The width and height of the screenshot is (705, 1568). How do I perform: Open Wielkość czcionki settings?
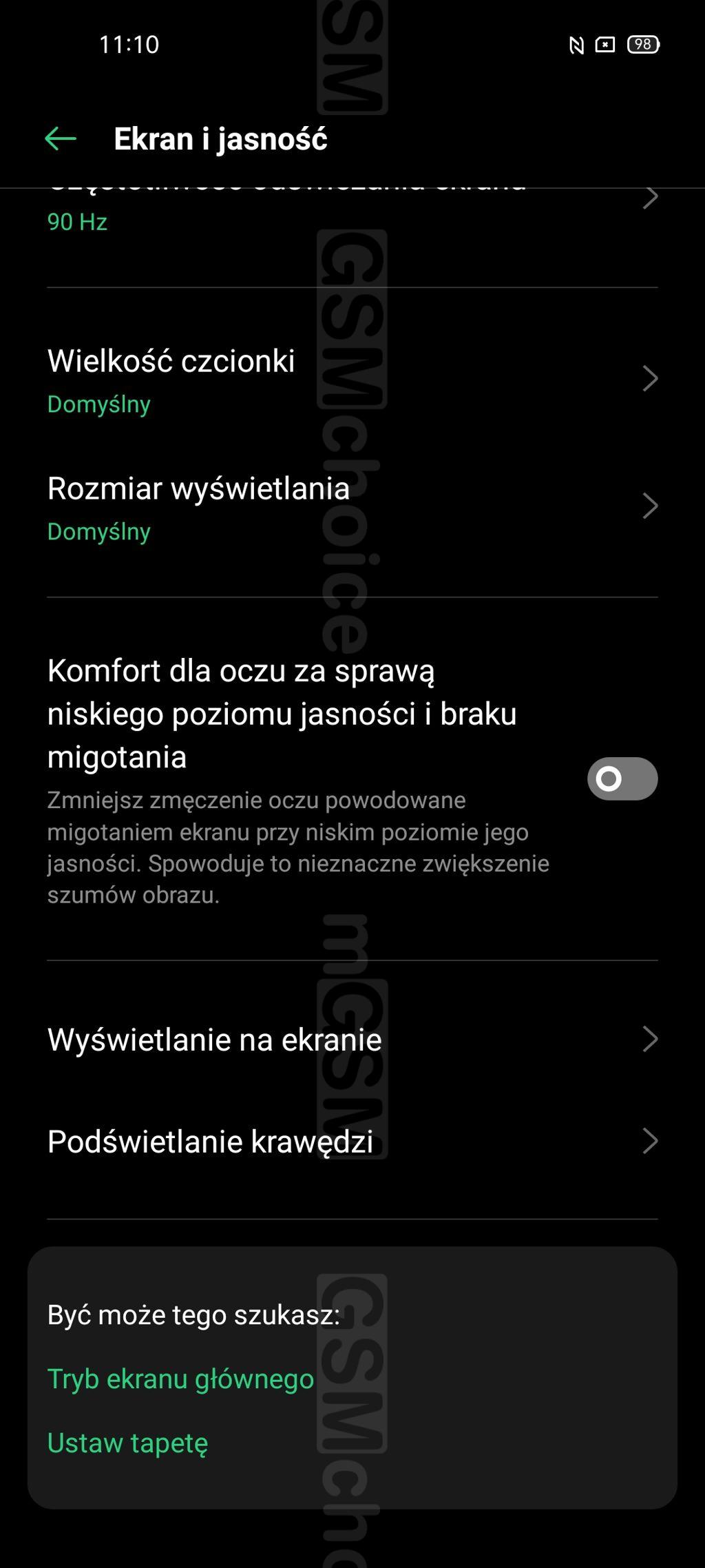[x=352, y=380]
